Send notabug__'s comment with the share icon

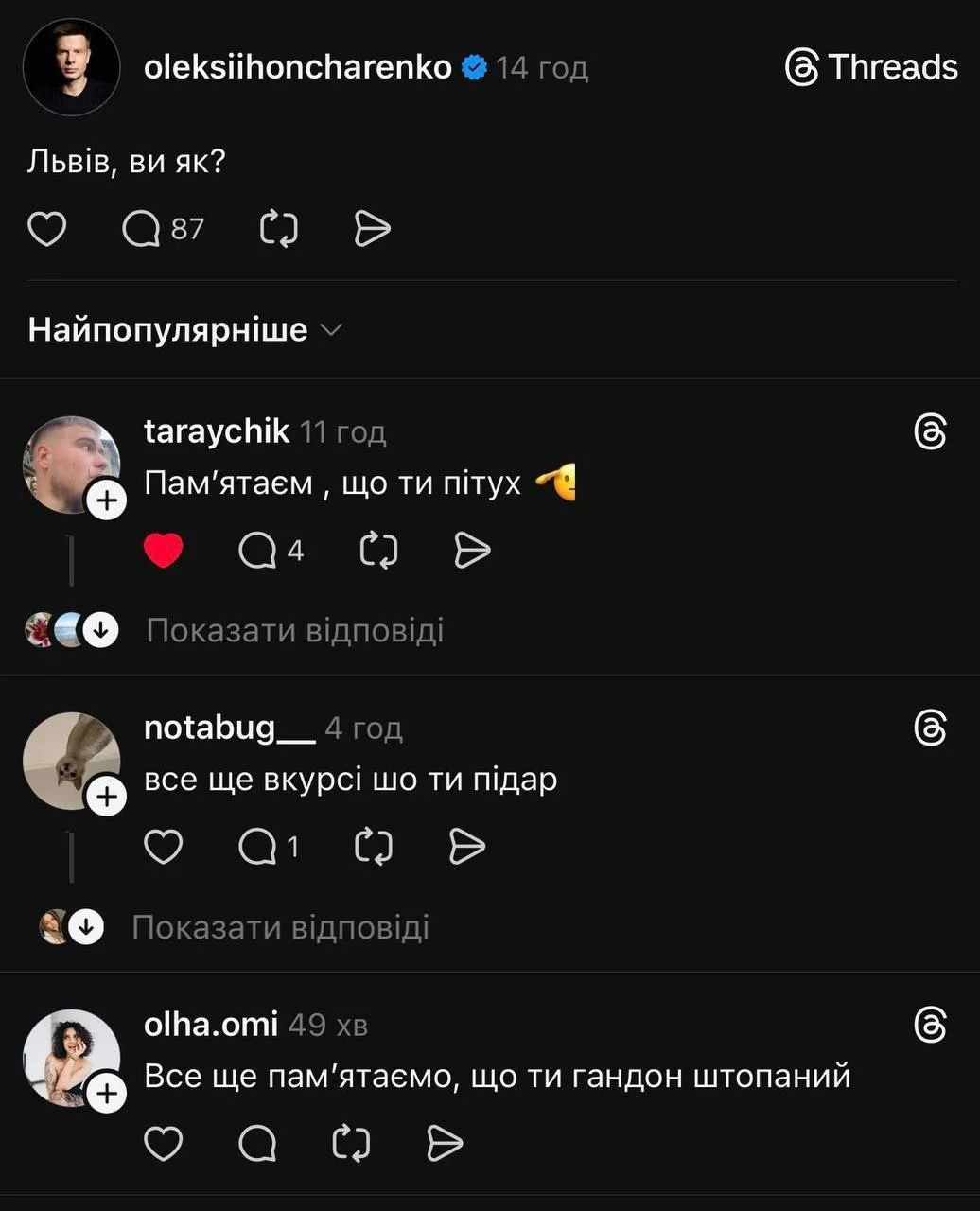click(x=467, y=847)
